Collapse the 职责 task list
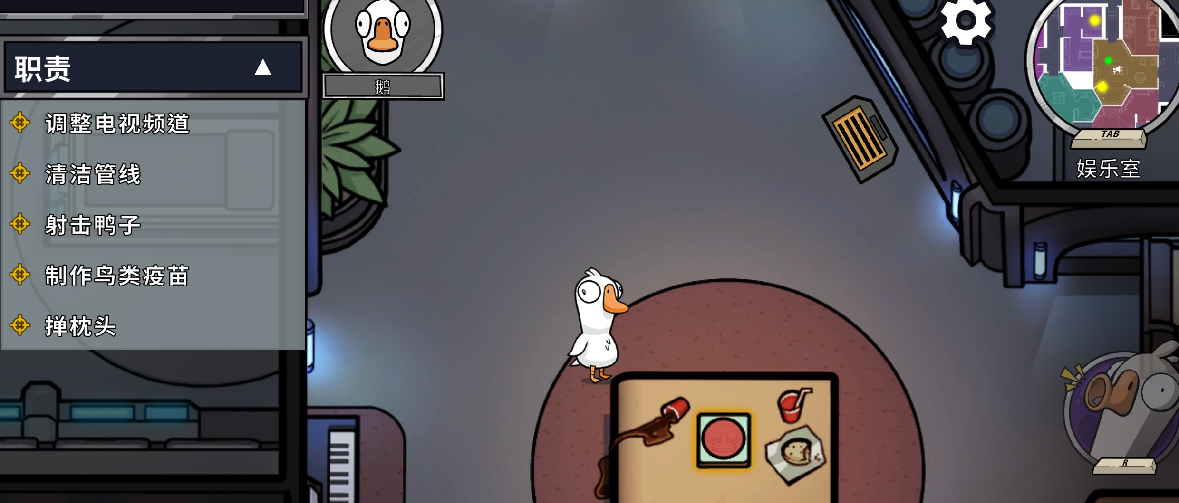Viewport: 1179px width, 503px height. 262,68
